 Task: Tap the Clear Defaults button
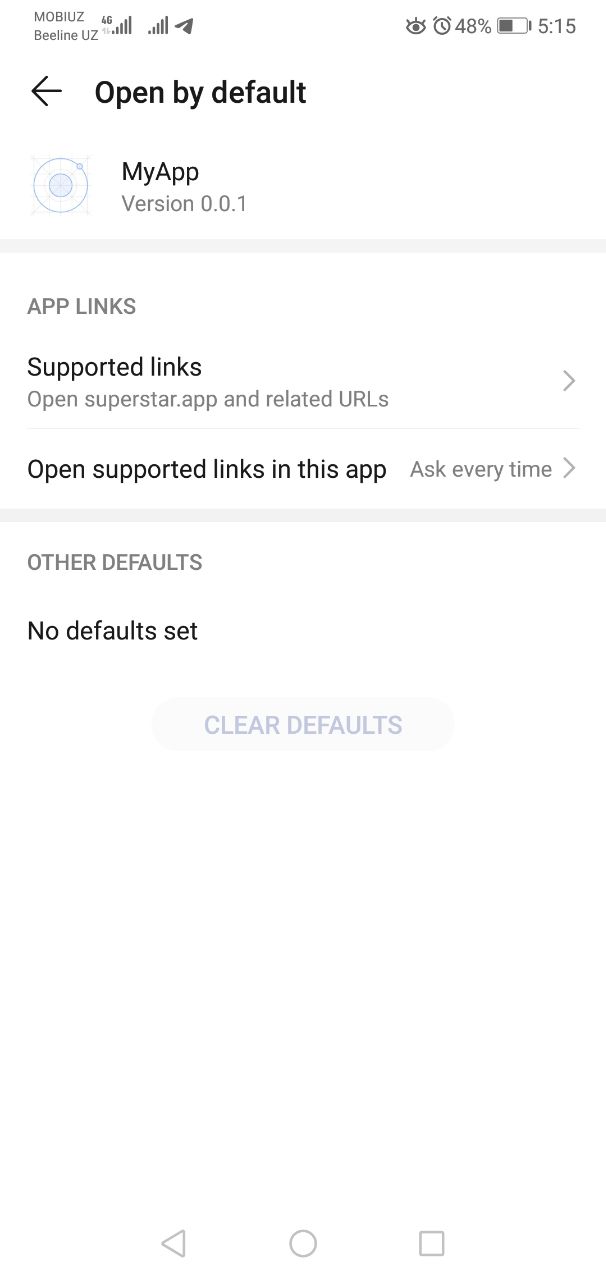tap(303, 725)
